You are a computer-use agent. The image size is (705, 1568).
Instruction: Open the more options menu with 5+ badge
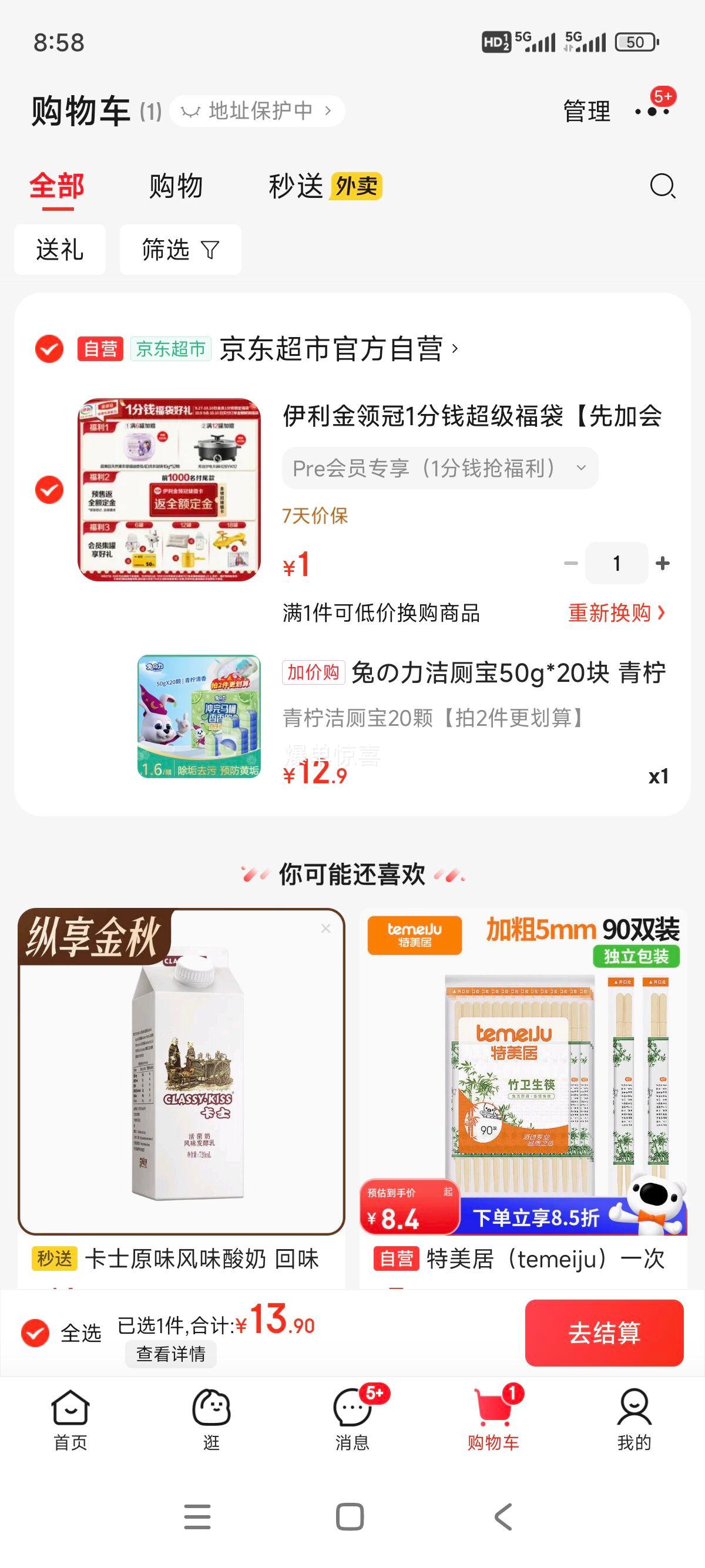click(x=652, y=111)
